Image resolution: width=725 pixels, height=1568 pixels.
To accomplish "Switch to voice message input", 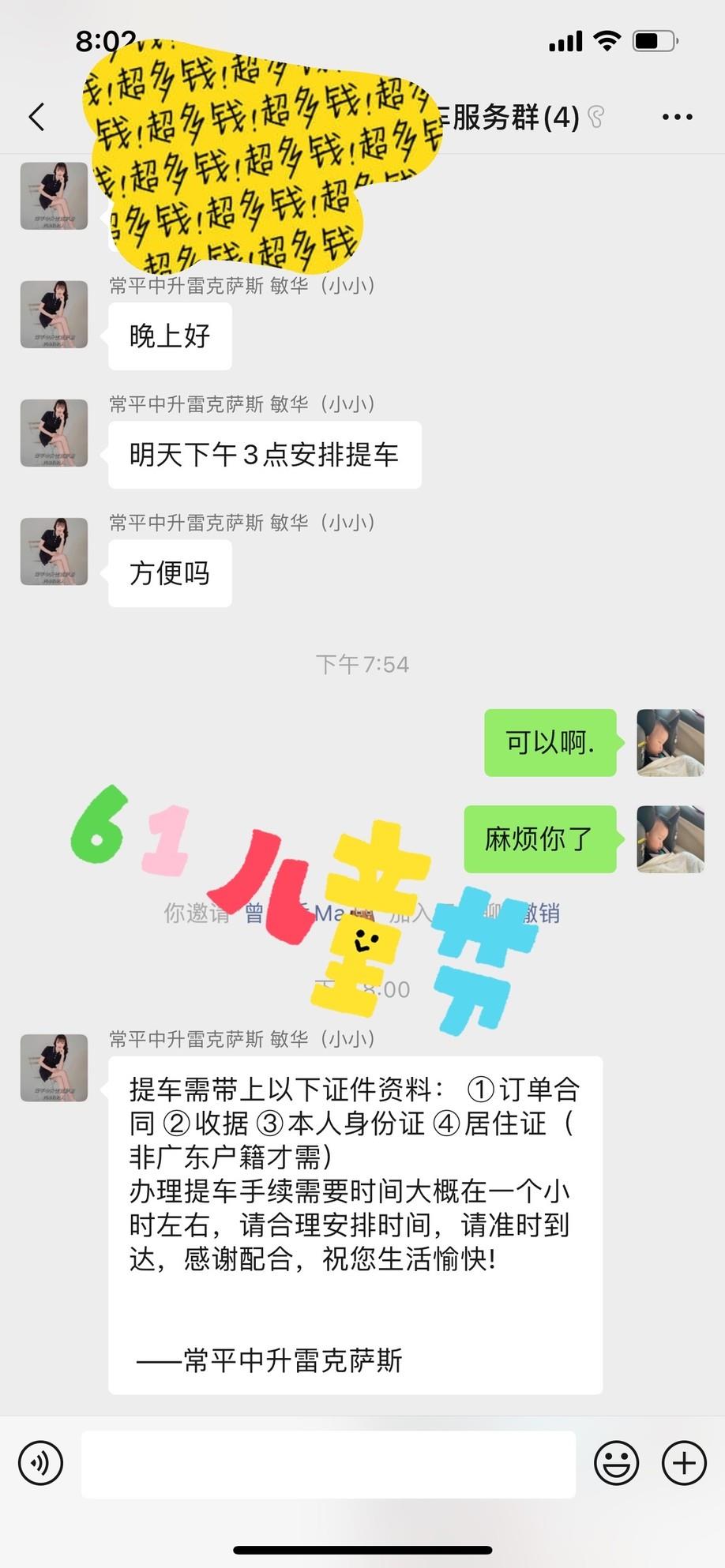I will [40, 1463].
